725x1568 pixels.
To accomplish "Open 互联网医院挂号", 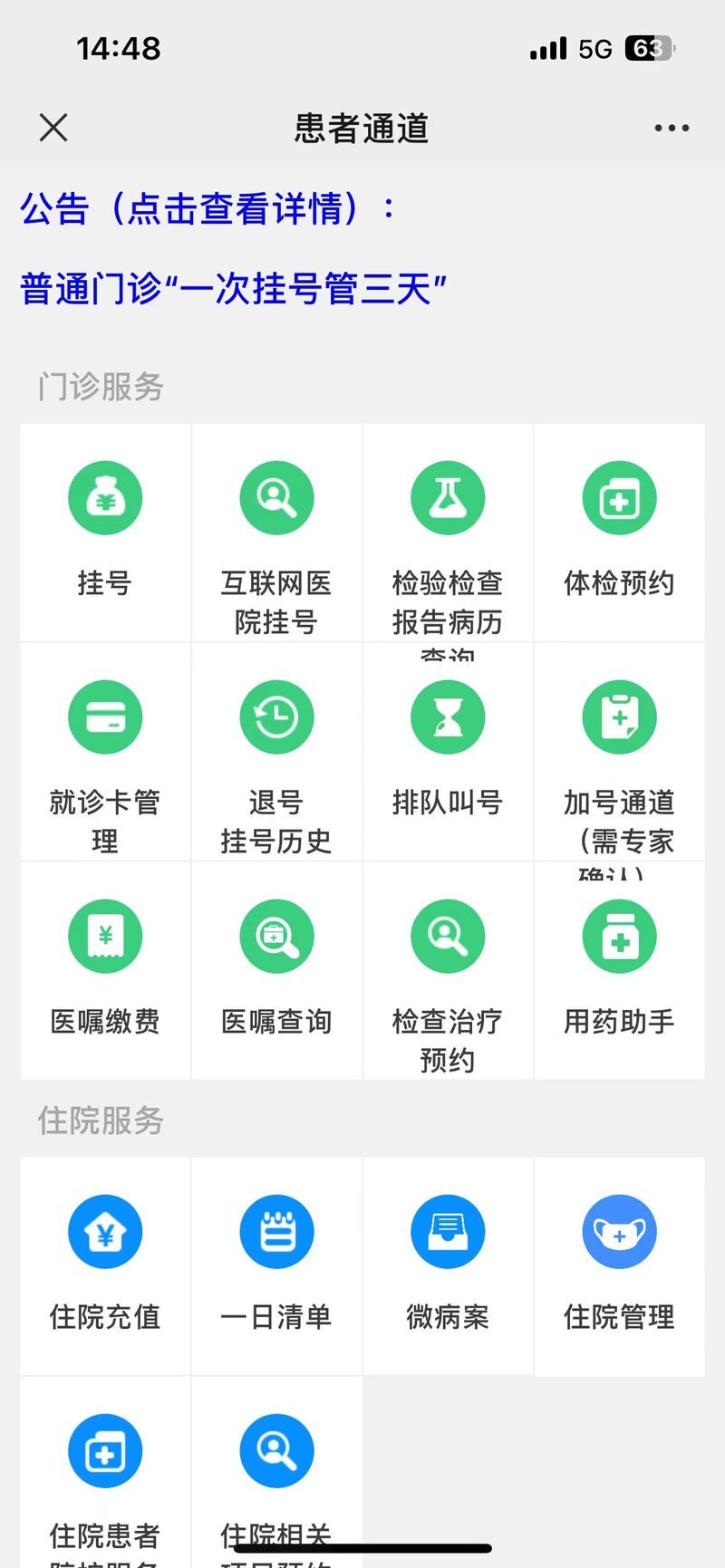I will pos(276,533).
